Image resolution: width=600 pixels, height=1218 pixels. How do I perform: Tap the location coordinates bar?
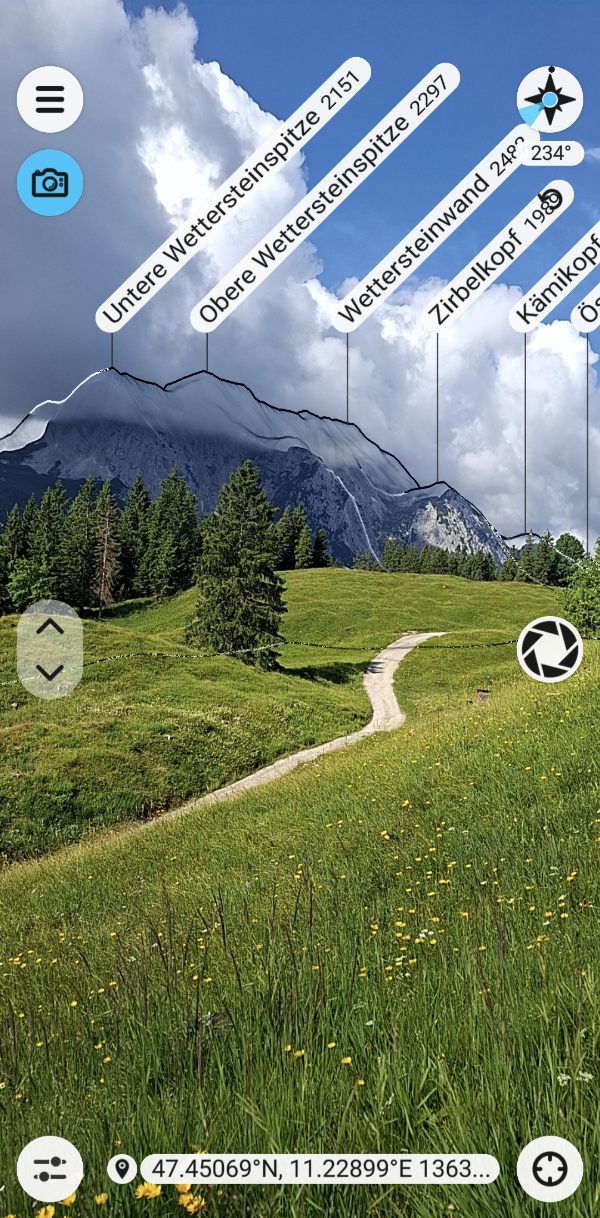click(x=319, y=1169)
